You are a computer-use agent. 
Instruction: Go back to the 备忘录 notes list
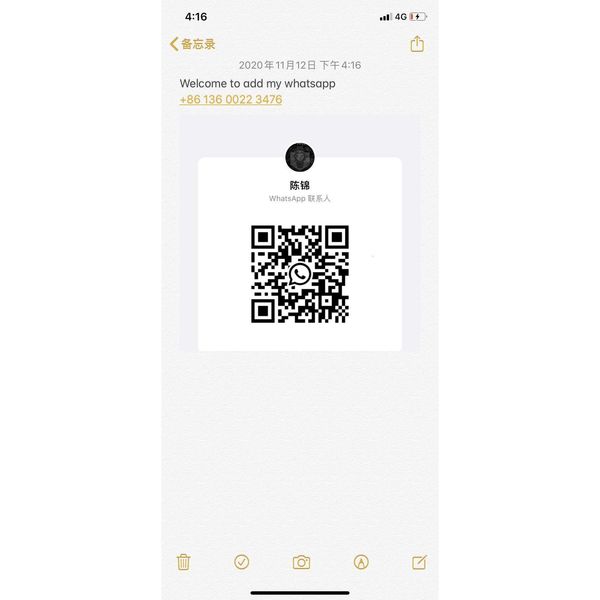click(193, 44)
